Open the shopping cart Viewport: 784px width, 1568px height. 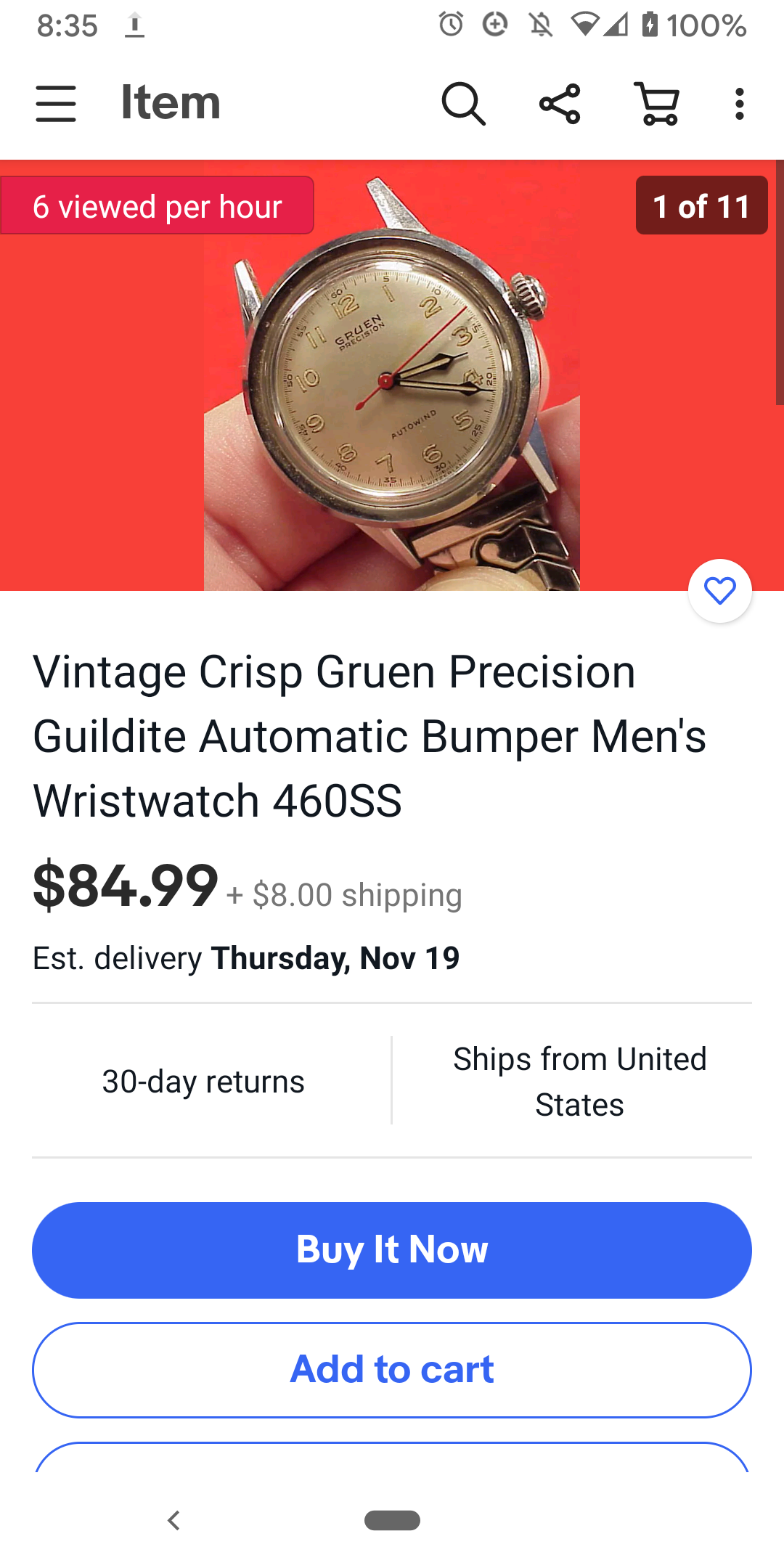pos(658,104)
